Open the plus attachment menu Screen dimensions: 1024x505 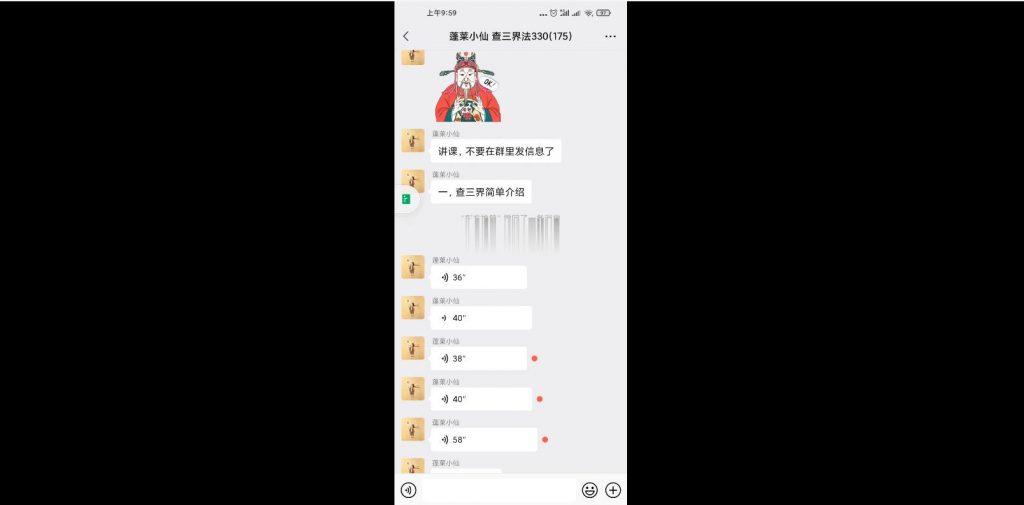pyautogui.click(x=613, y=490)
